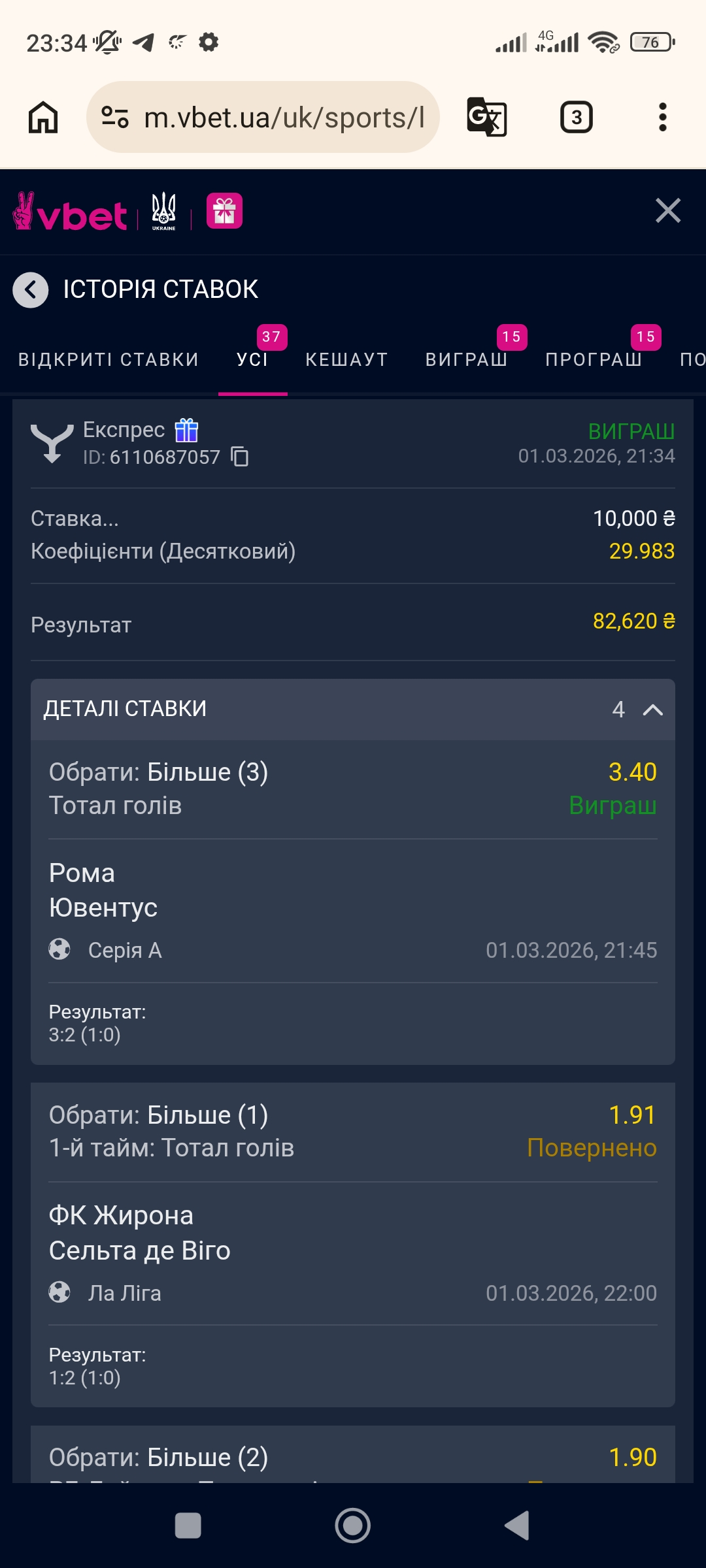Show the Програш tab
This screenshot has width=706, height=1568.
point(594,359)
